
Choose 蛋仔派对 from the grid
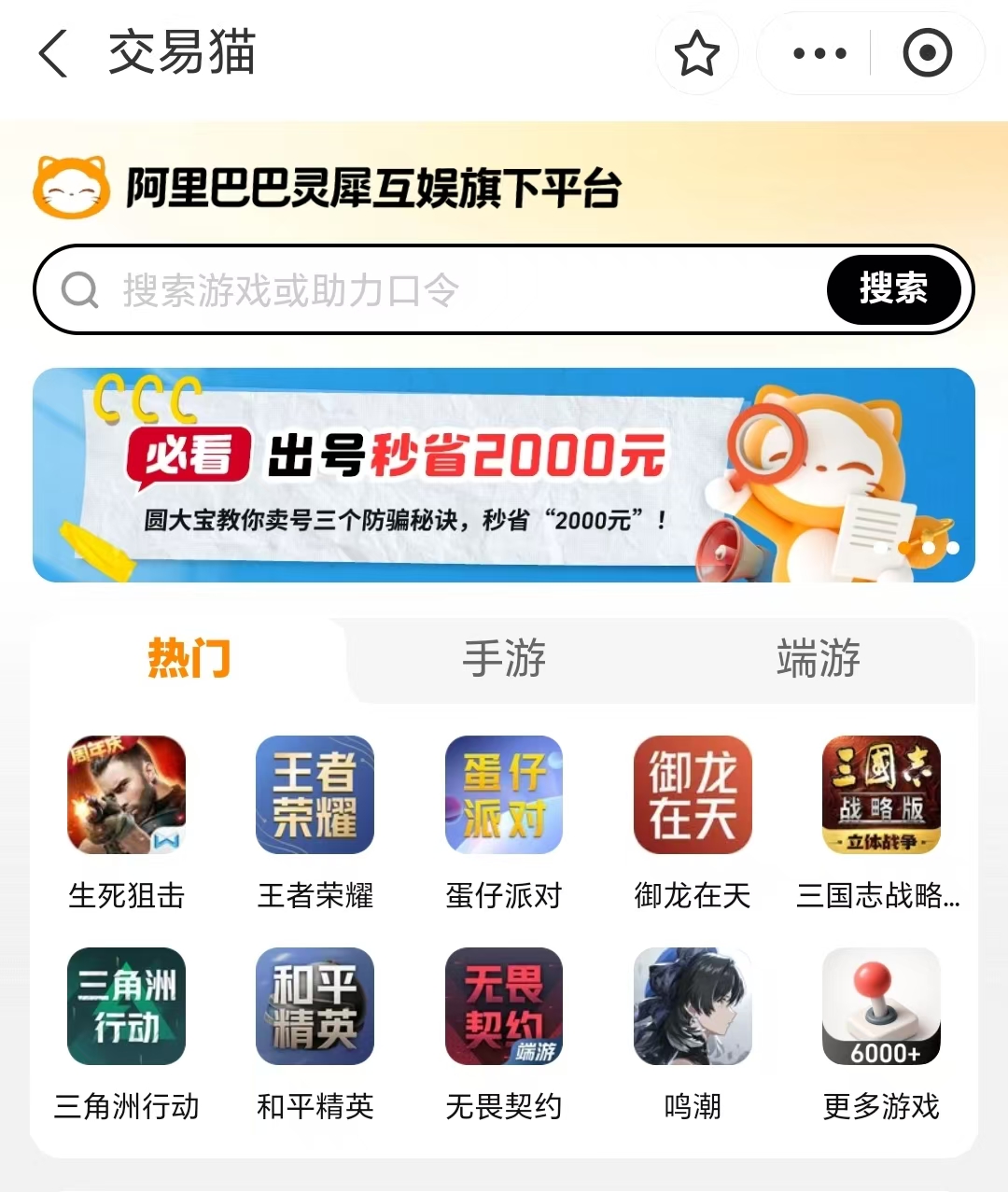pos(504,794)
